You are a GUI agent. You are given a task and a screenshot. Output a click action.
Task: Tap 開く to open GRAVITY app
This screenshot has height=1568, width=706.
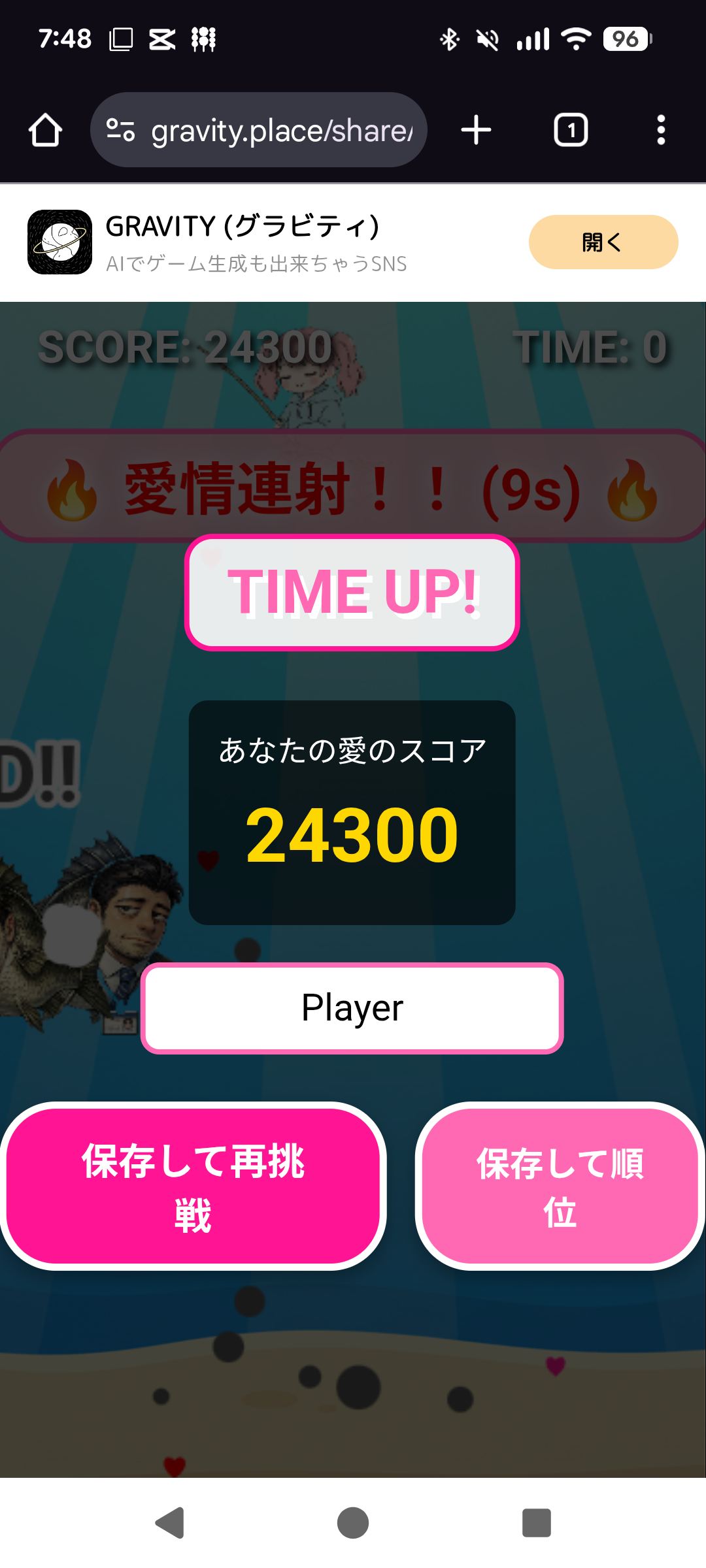click(x=603, y=242)
